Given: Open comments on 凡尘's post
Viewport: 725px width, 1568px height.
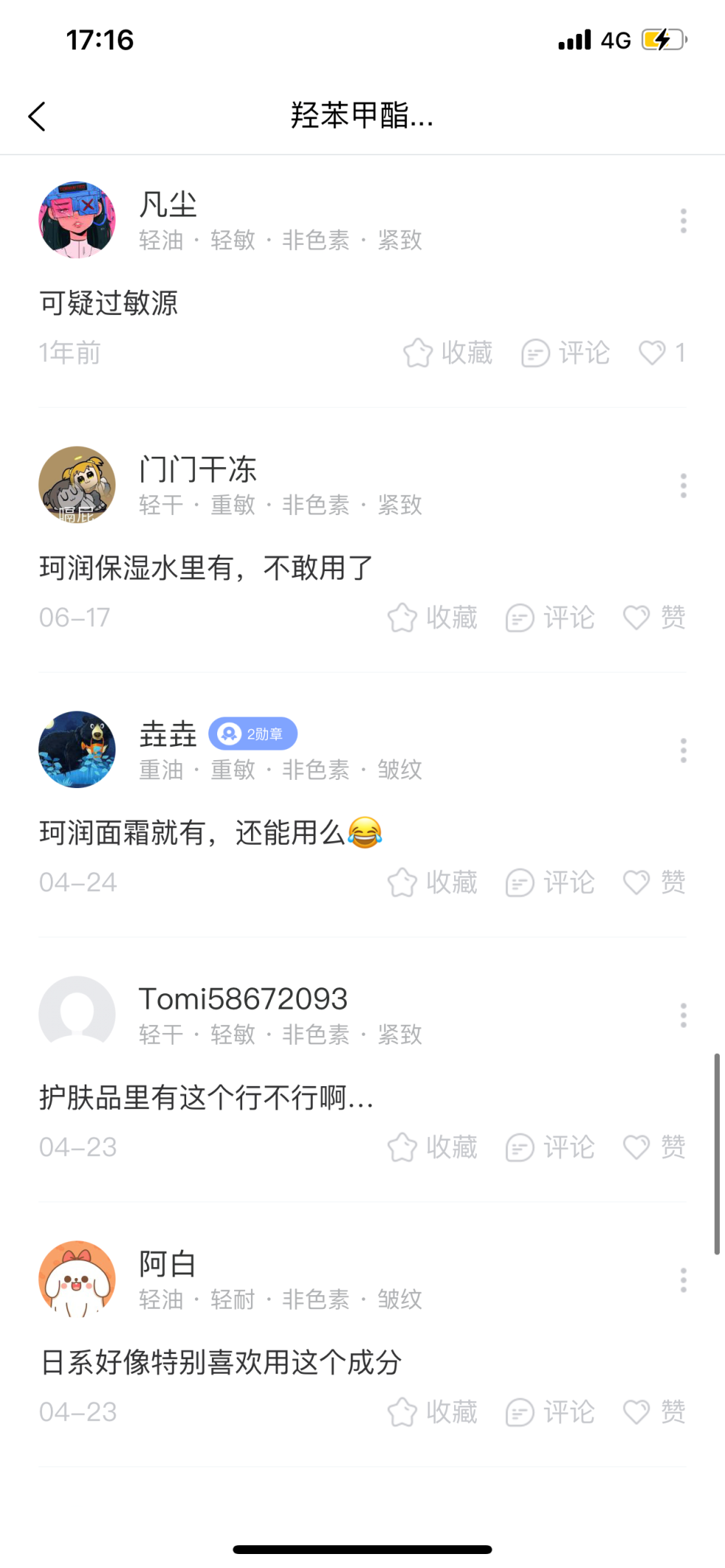Looking at the screenshot, I should (536, 353).
